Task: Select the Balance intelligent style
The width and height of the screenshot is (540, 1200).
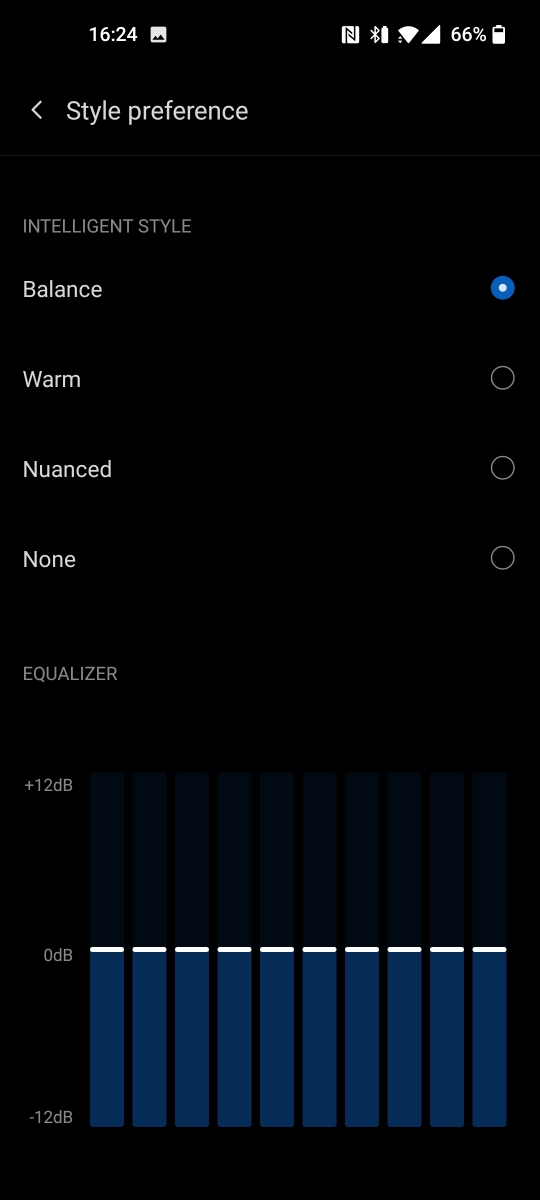Action: coord(270,289)
